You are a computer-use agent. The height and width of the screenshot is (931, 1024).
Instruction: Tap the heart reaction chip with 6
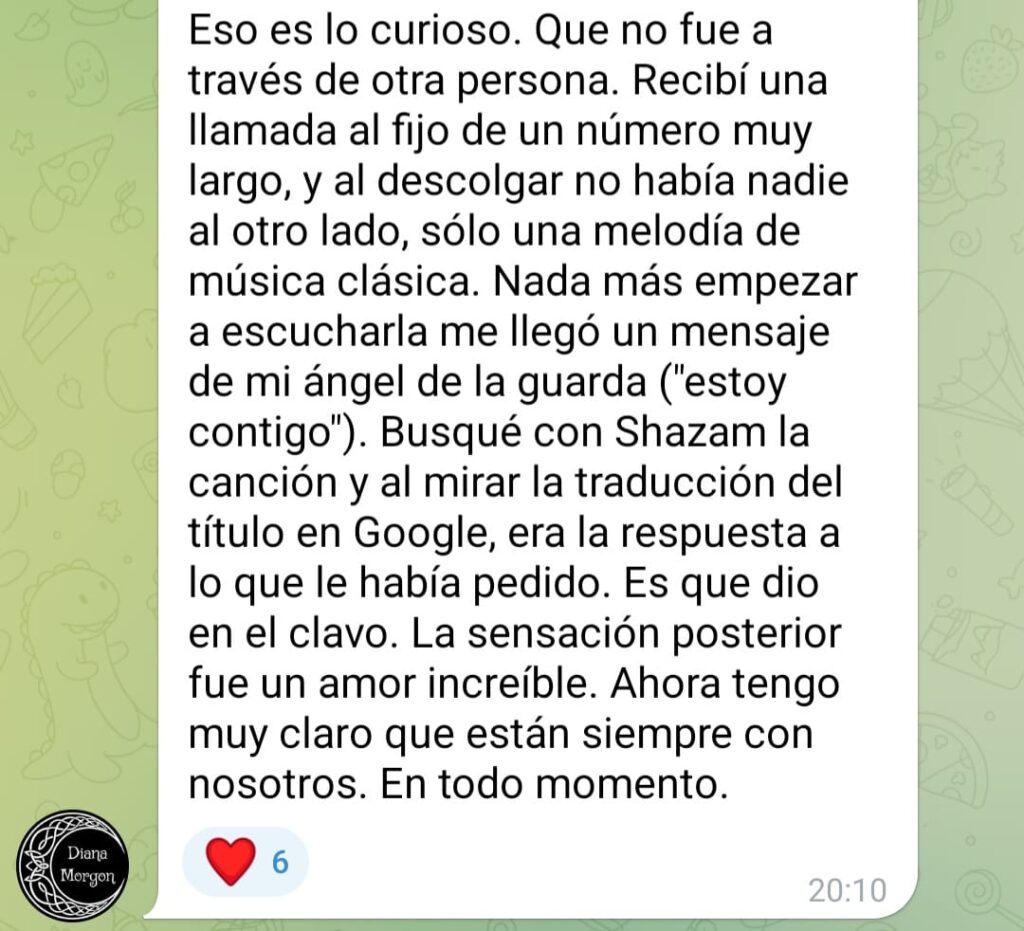246,860
